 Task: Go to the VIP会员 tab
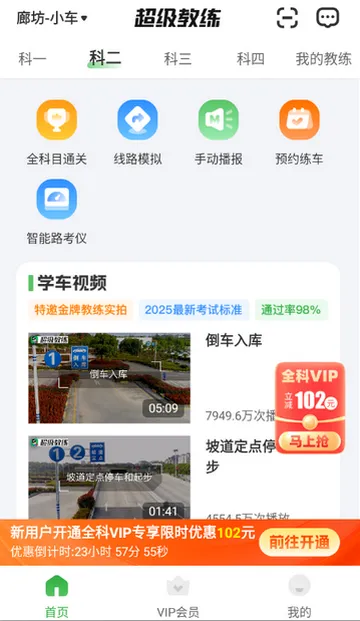[178, 596]
